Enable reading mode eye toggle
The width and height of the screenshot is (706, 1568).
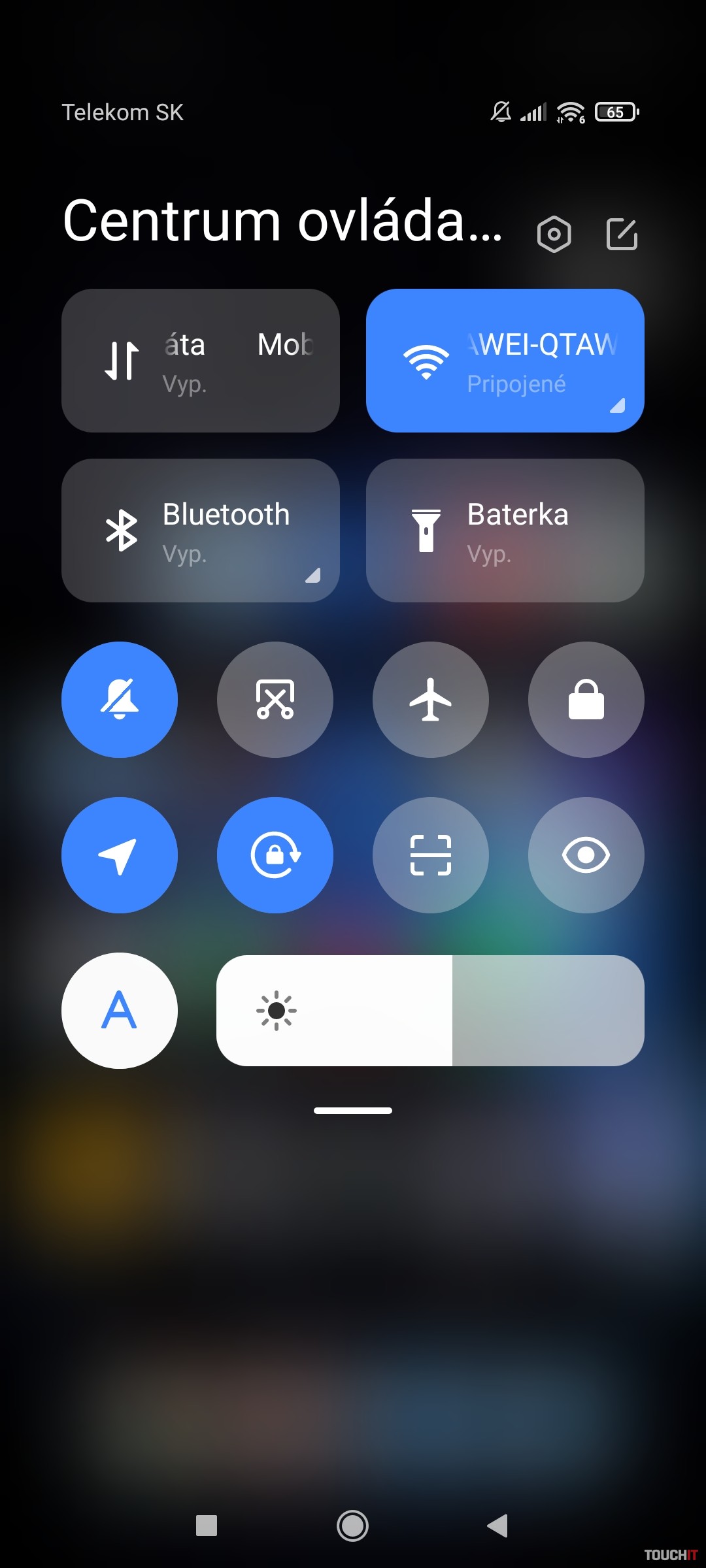586,855
